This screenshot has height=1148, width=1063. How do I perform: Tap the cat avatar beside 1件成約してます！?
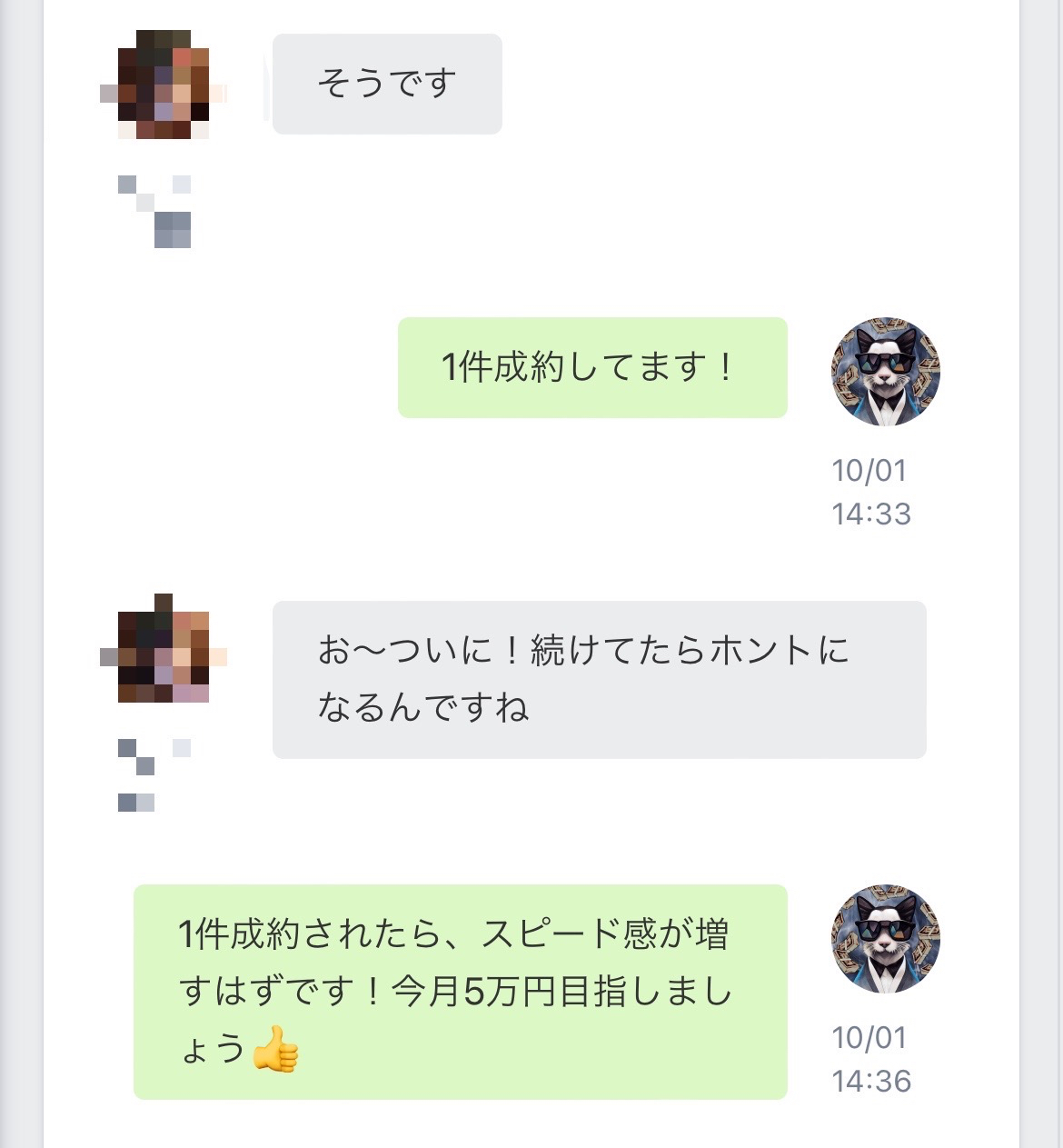point(885,372)
